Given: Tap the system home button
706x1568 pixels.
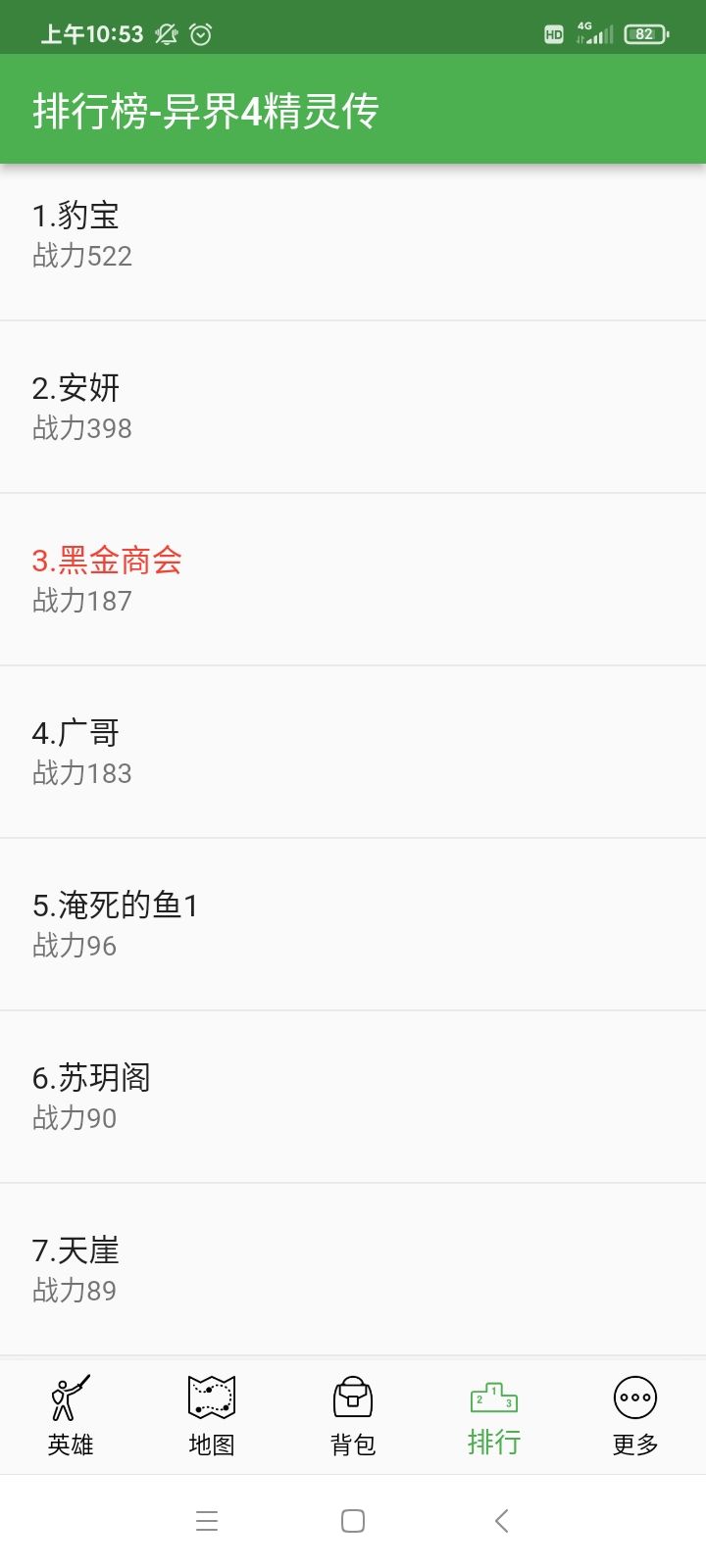Looking at the screenshot, I should [353, 1521].
